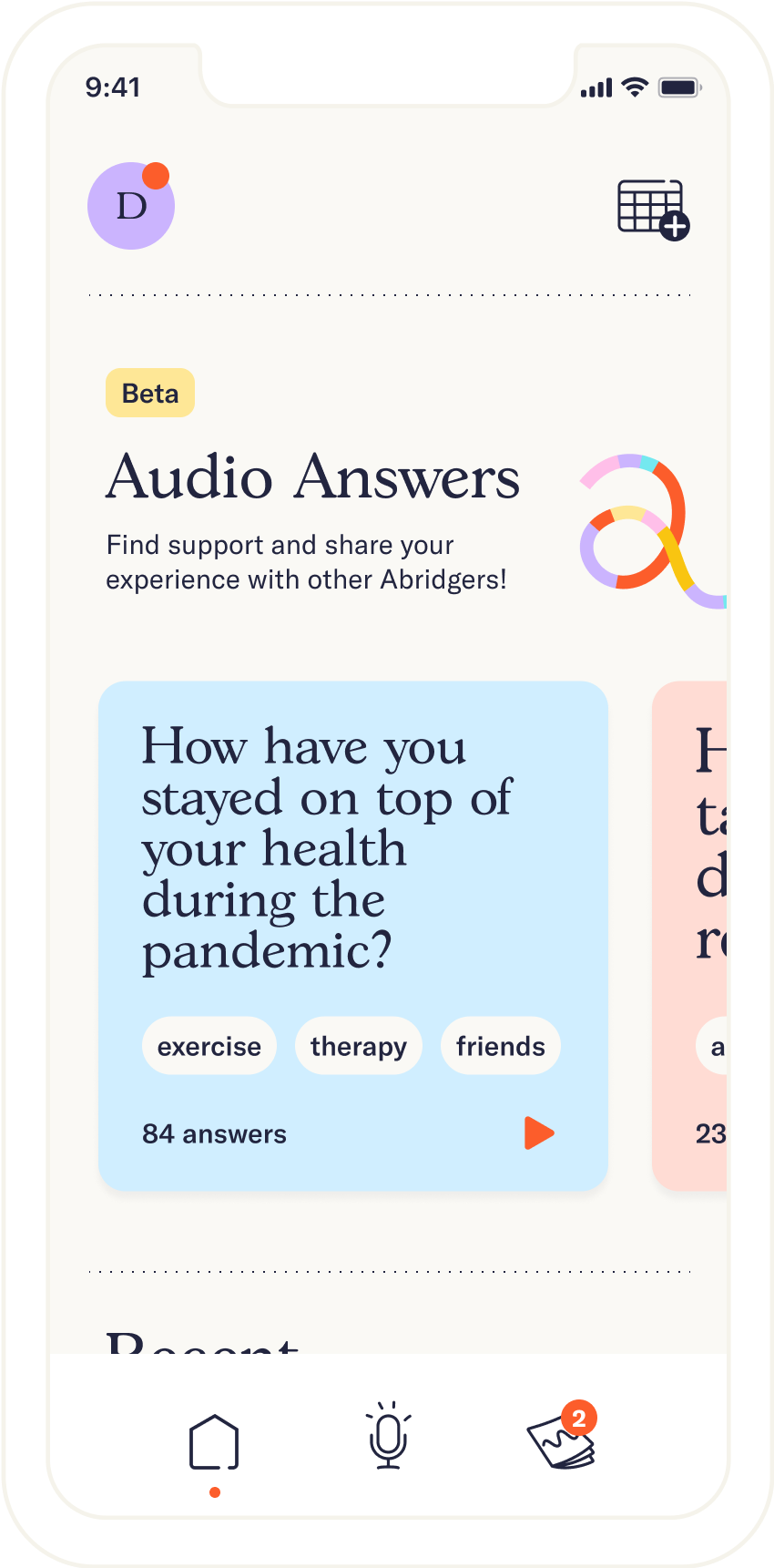Open the D profile avatar
Screen dimensions: 774x1568
tap(131, 206)
